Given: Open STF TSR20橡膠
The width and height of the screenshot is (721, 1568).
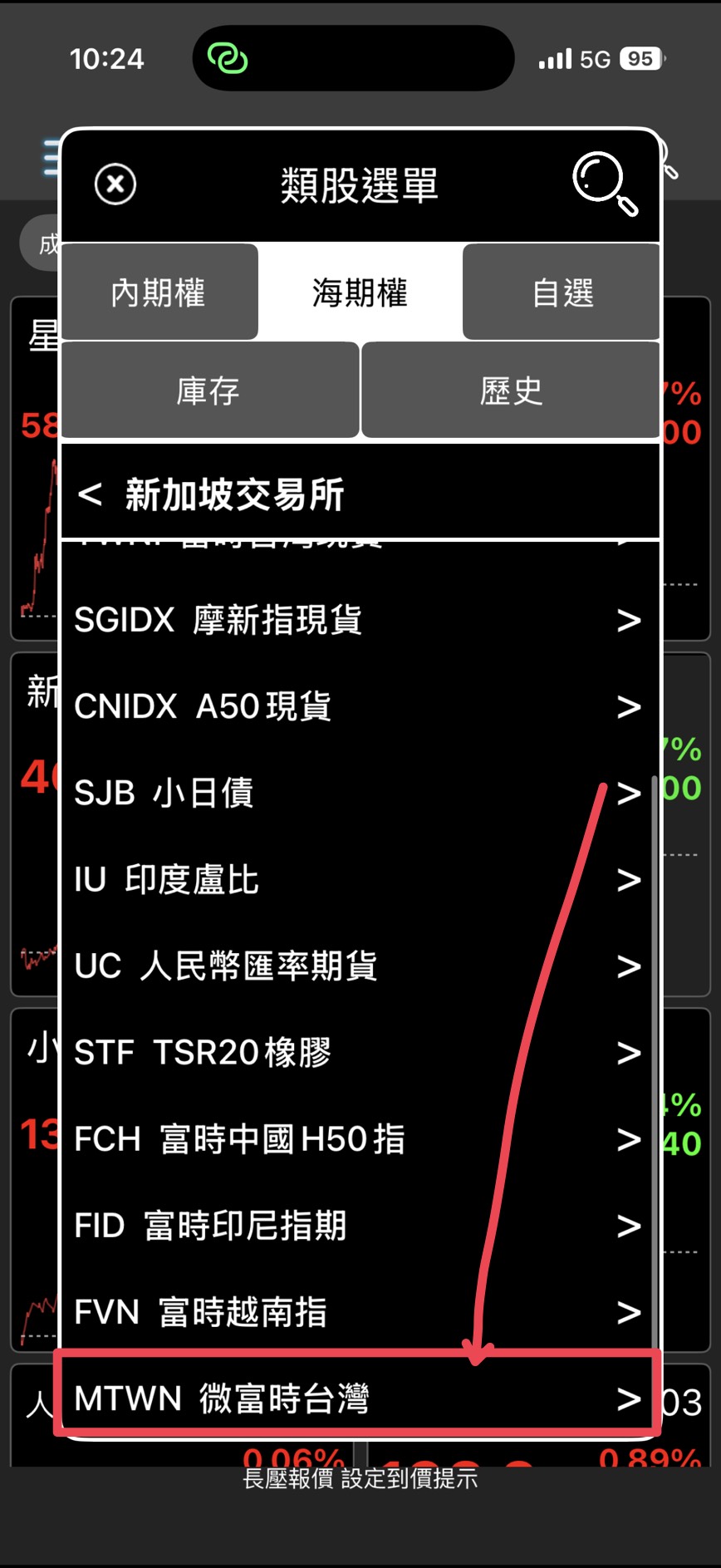Looking at the screenshot, I should click(x=357, y=1052).
